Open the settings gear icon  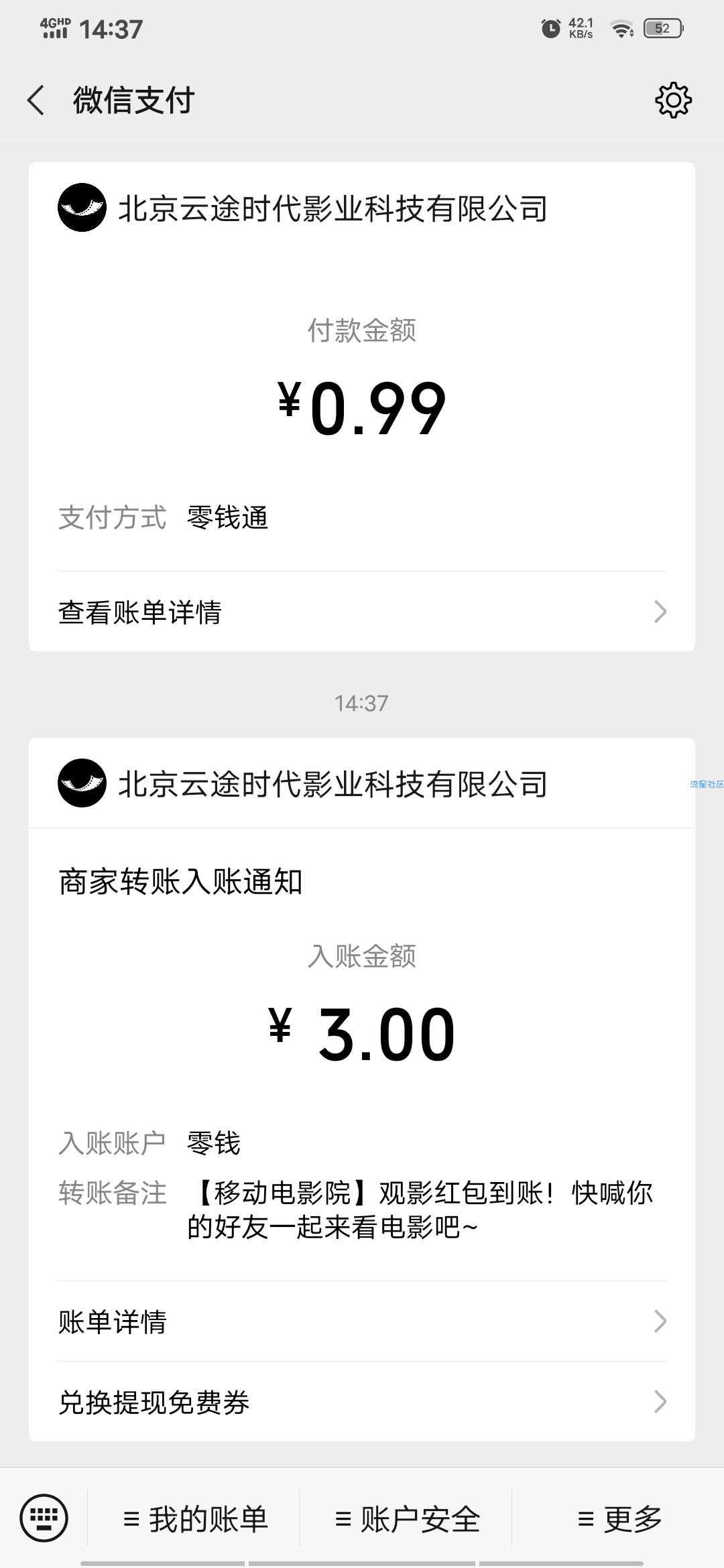(x=673, y=101)
